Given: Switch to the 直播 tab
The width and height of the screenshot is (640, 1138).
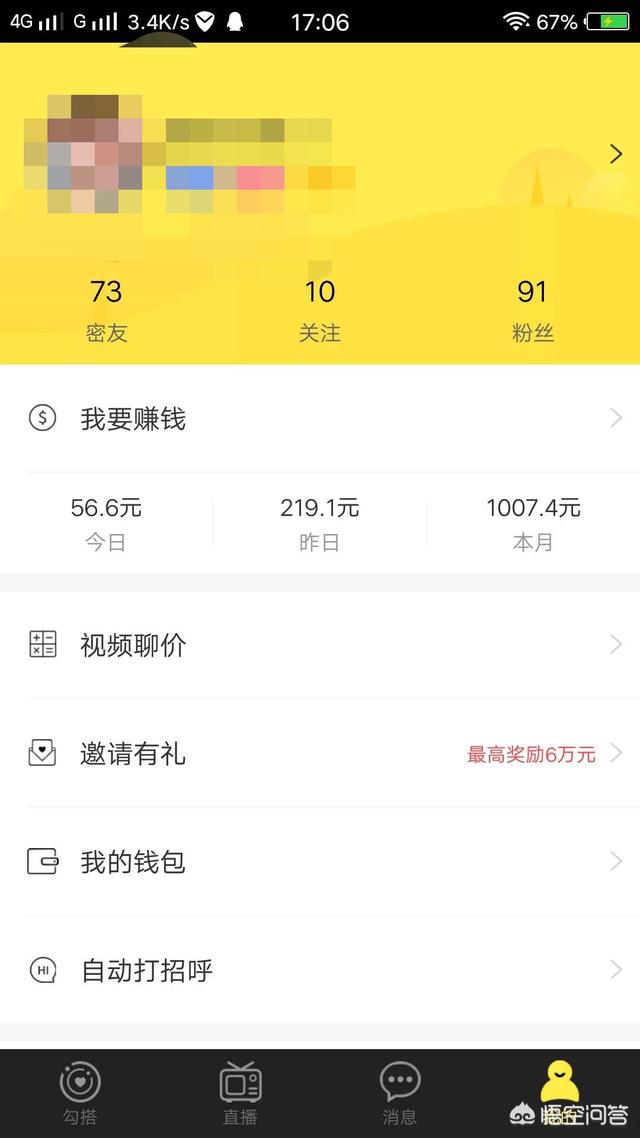Looking at the screenshot, I should coord(240,1093).
